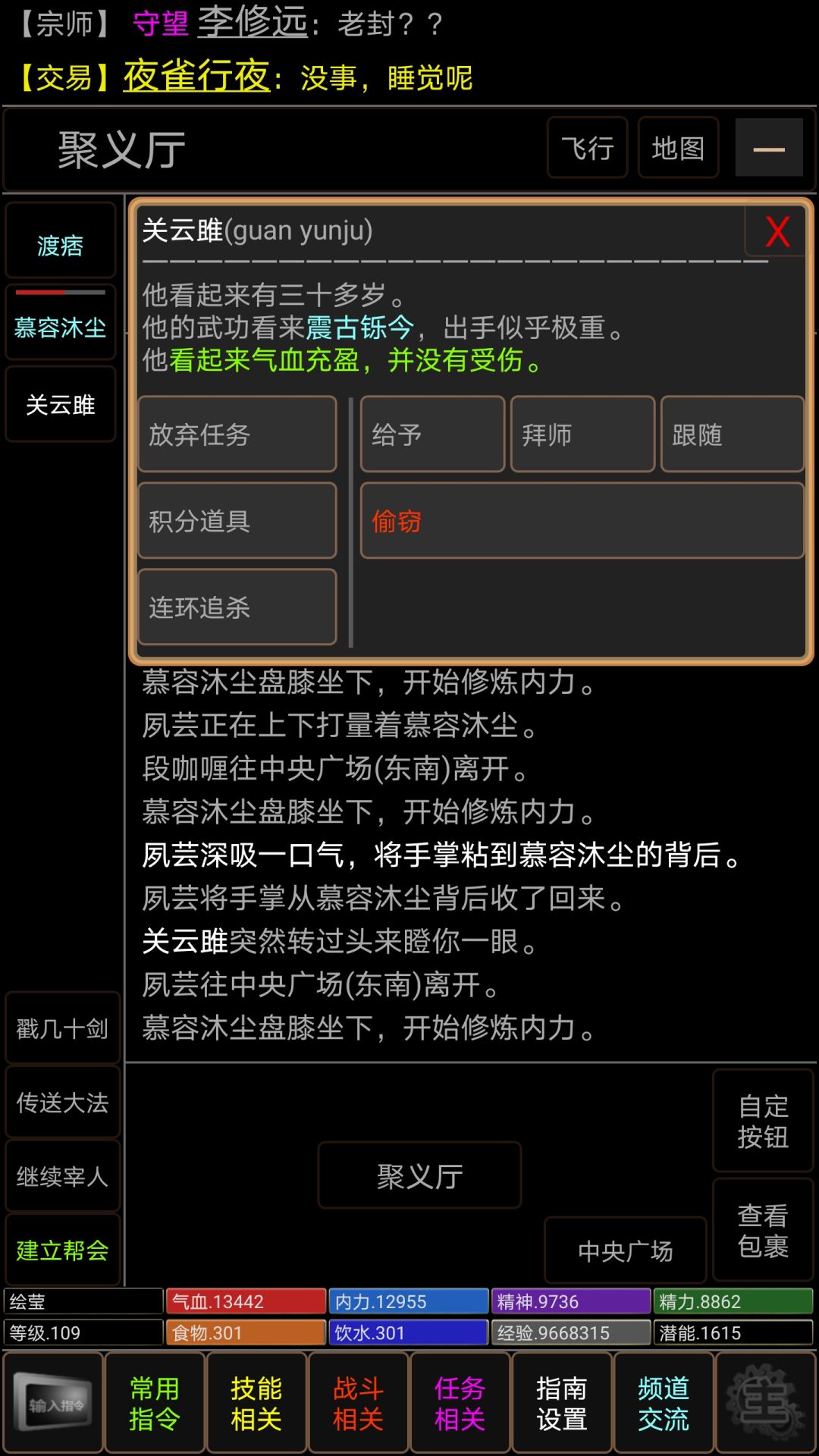The width and height of the screenshot is (819, 1456).
Task: Select NPC 渡痞 in the sidebar
Action: coord(60,244)
